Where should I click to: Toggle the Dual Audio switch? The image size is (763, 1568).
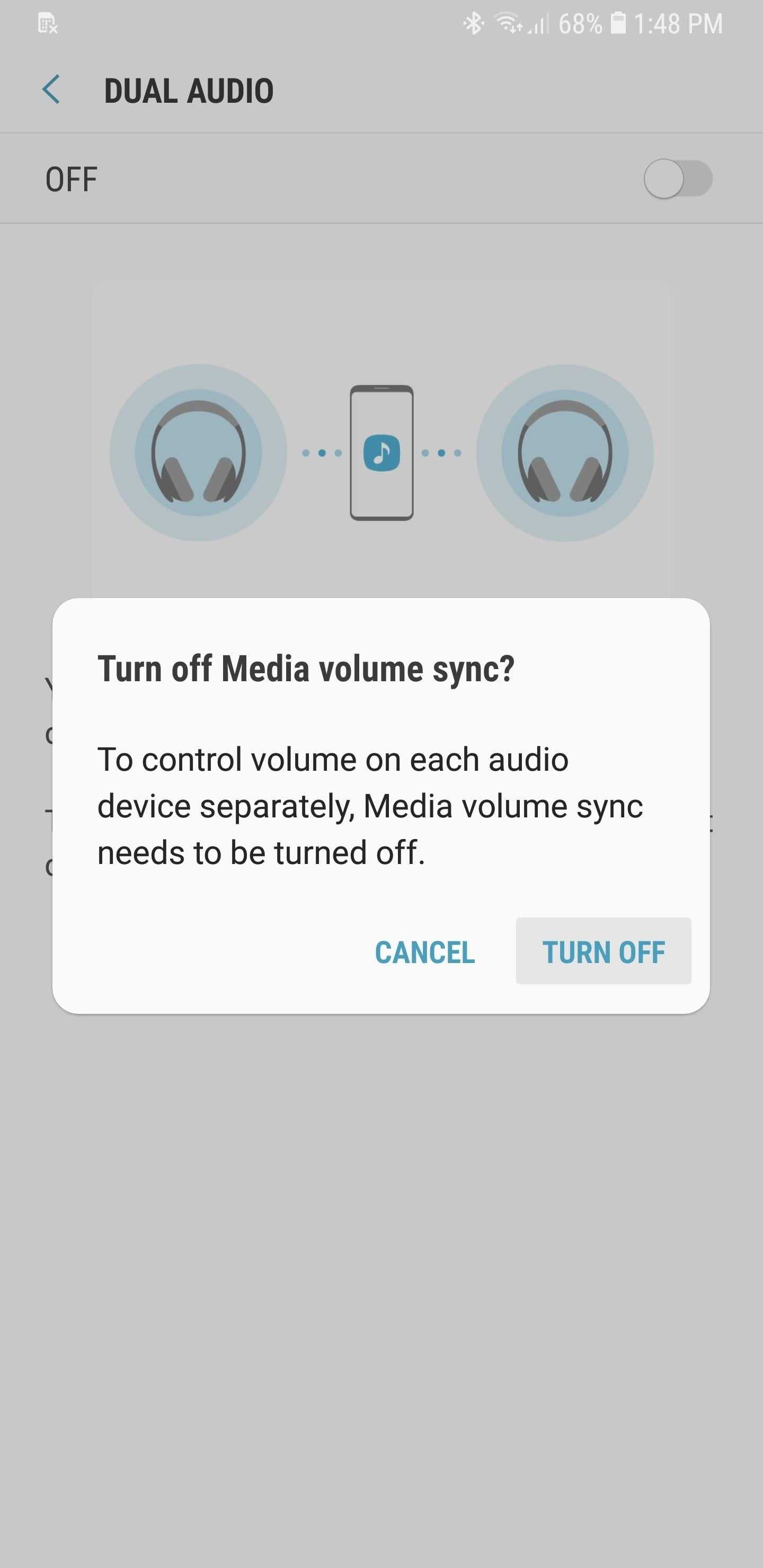(677, 179)
